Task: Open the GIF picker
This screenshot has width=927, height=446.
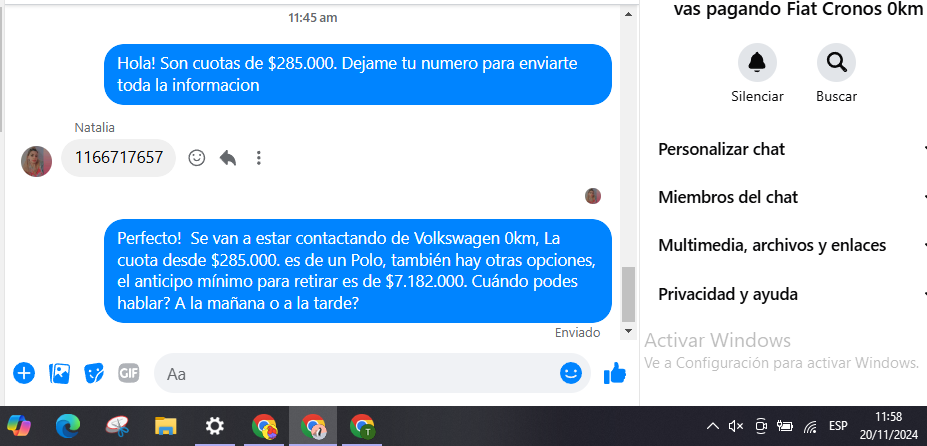Action: (x=129, y=374)
